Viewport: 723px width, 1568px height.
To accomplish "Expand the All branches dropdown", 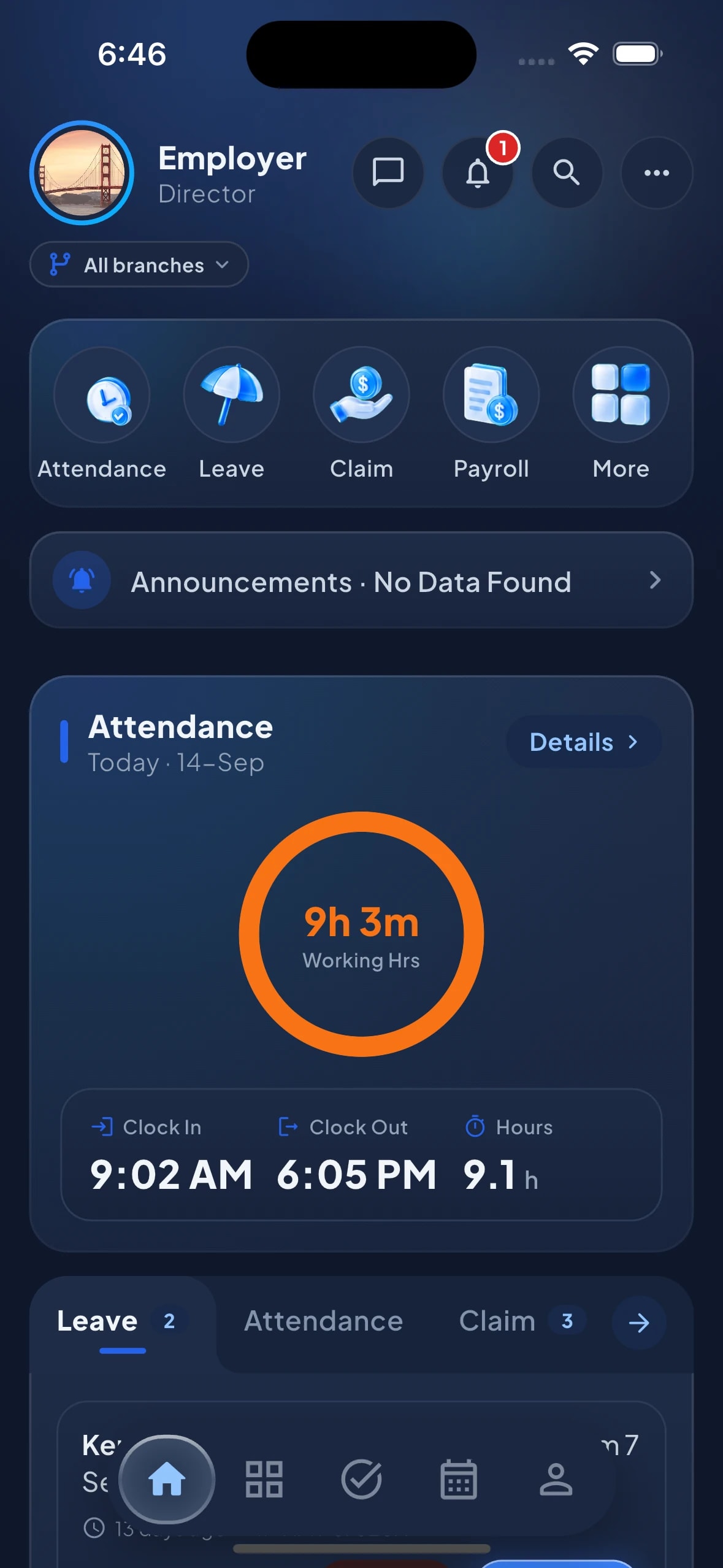I will [x=139, y=264].
